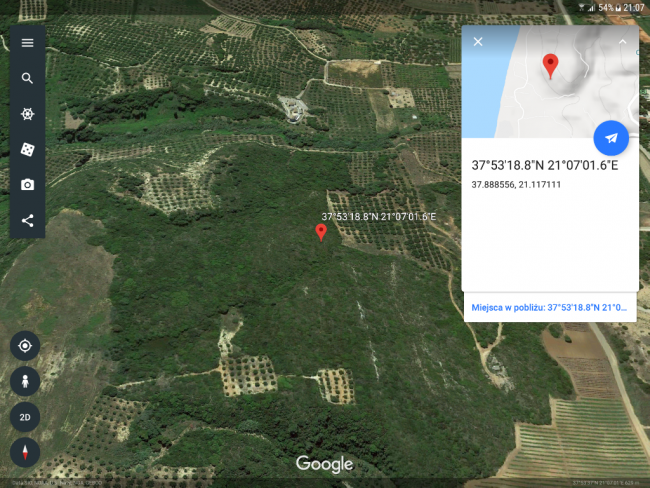Open the hamburger menu
This screenshot has width=650, height=488.
click(x=27, y=42)
